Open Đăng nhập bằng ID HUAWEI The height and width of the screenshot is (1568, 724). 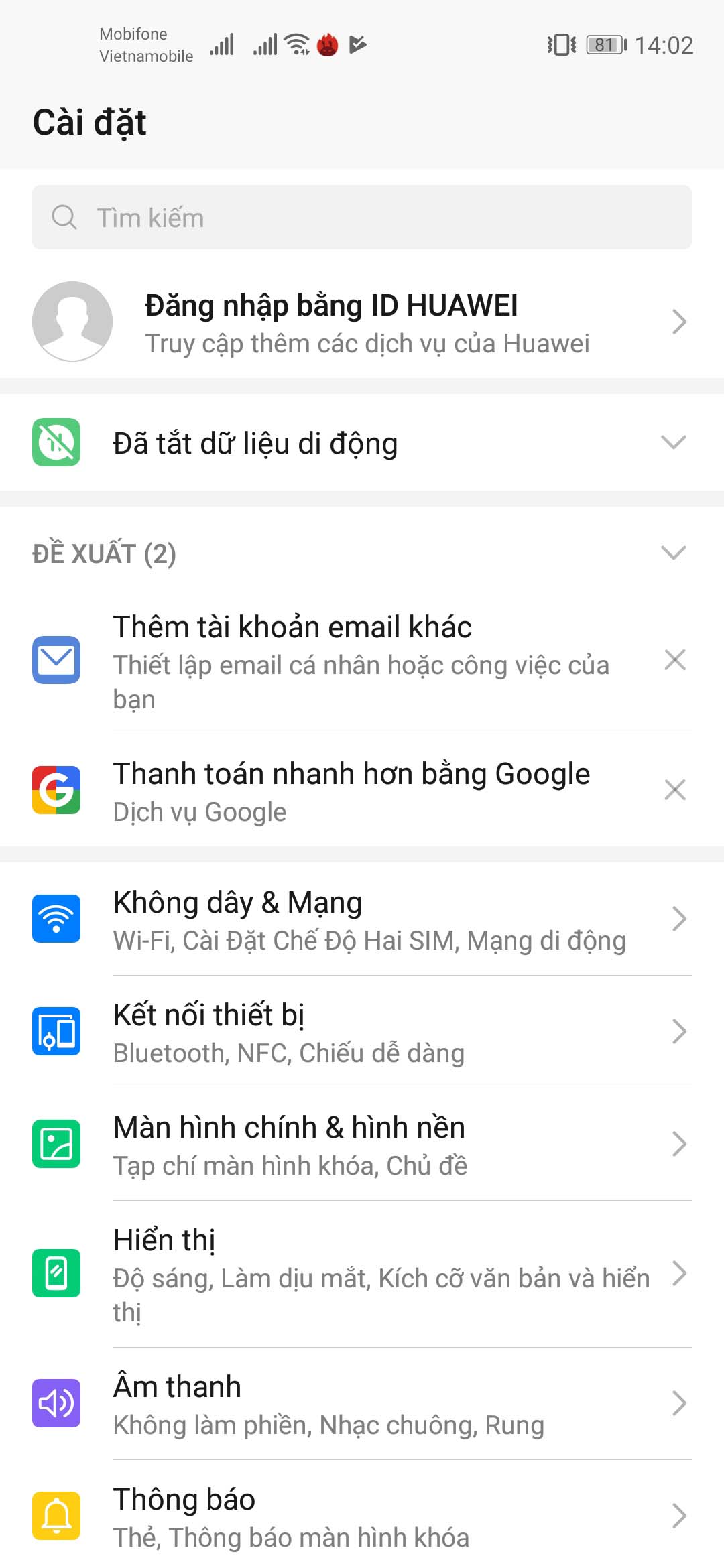[362, 322]
